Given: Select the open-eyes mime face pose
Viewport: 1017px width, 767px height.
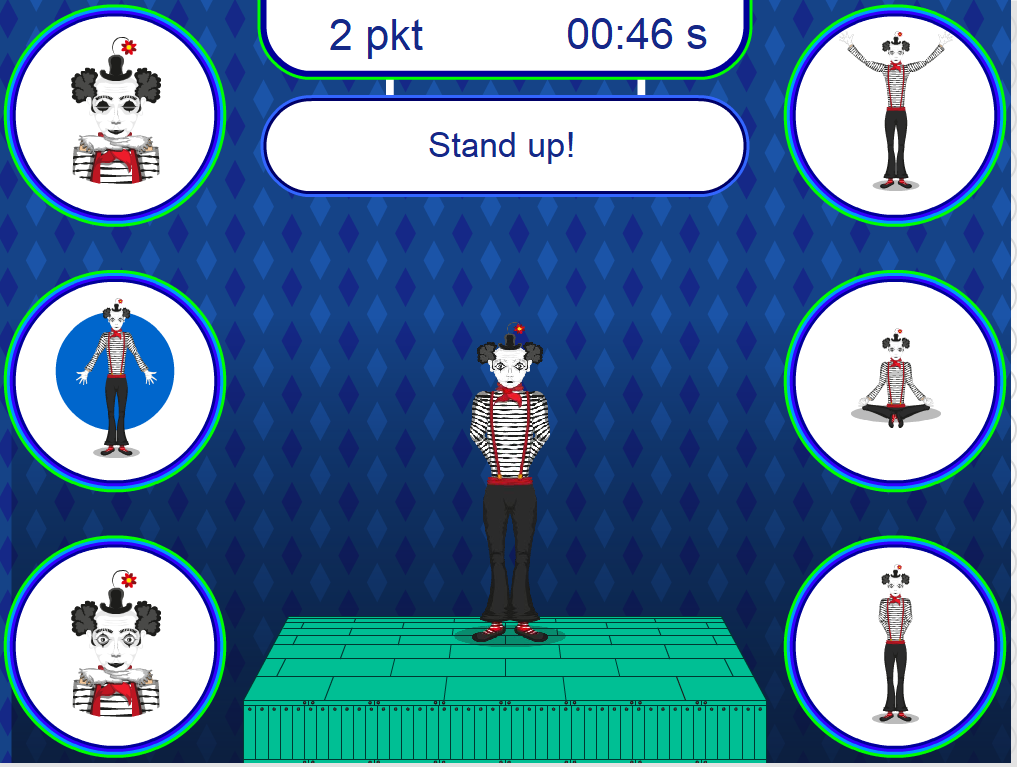Looking at the screenshot, I should click(x=115, y=646).
